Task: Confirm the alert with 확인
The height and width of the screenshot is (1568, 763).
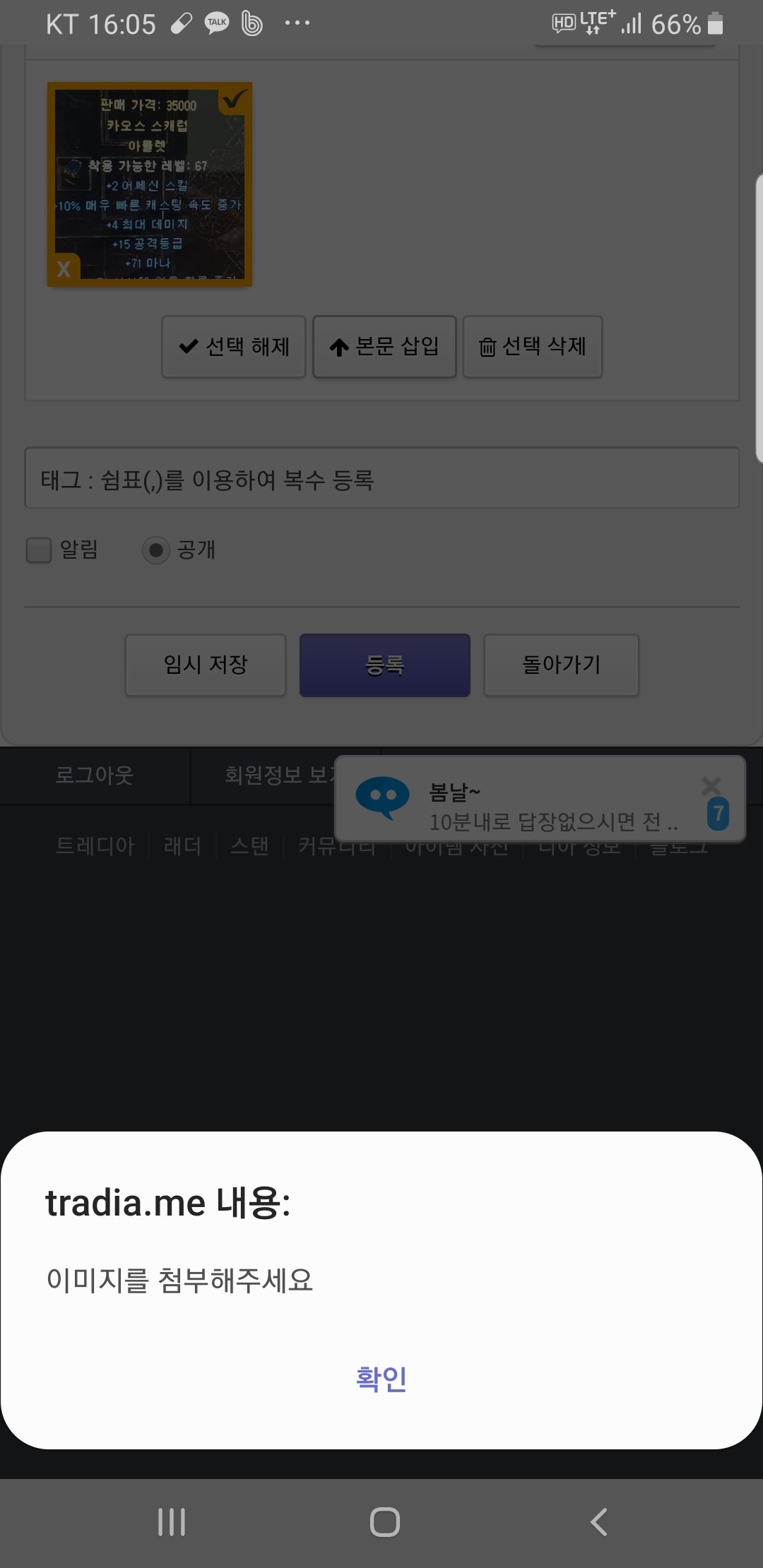Action: click(x=381, y=1379)
